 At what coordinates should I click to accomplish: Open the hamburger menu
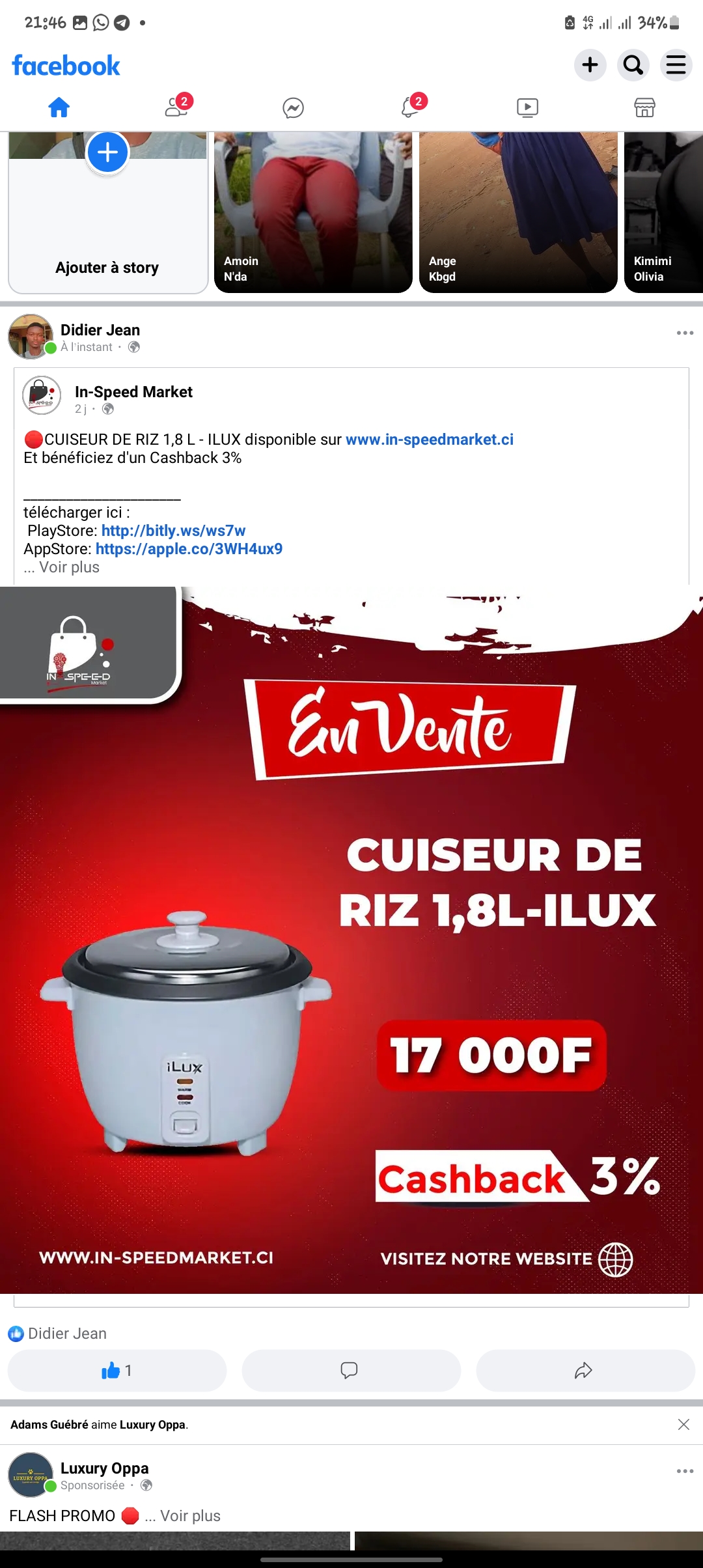click(x=676, y=65)
